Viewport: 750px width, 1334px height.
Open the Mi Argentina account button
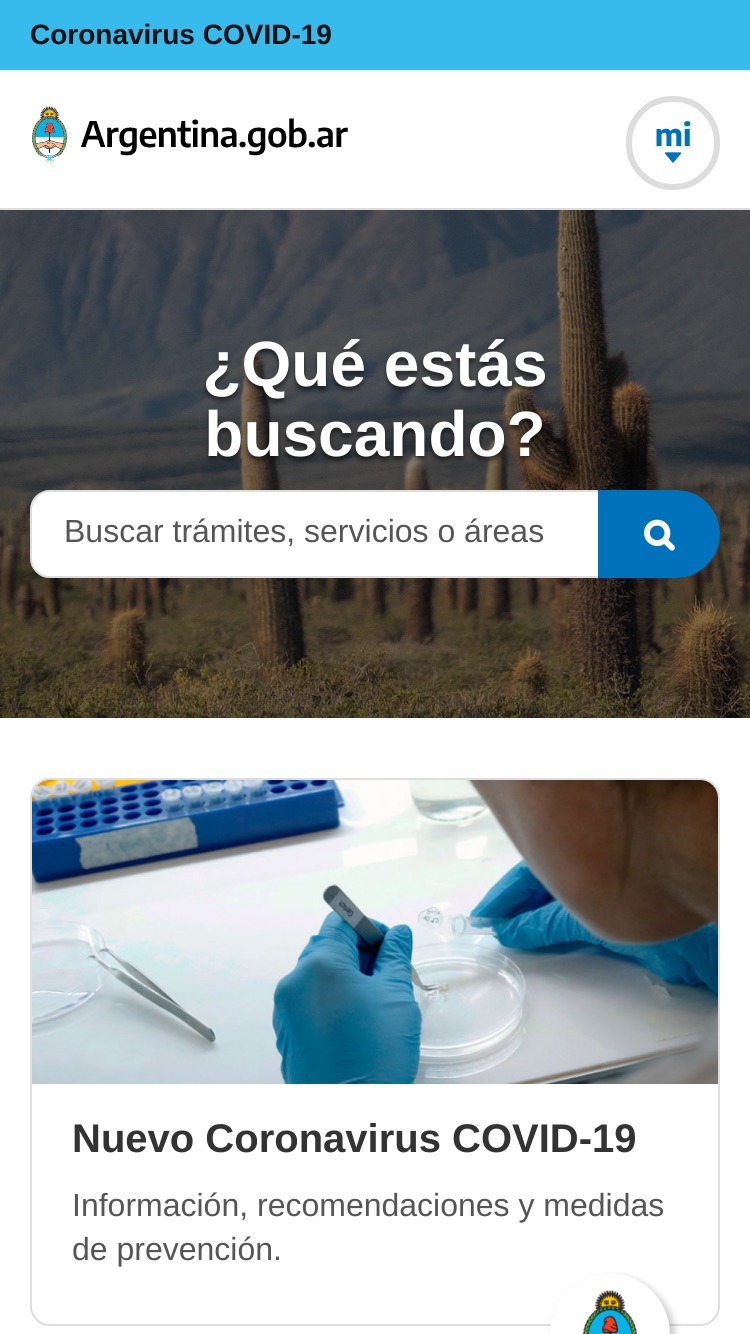(673, 143)
